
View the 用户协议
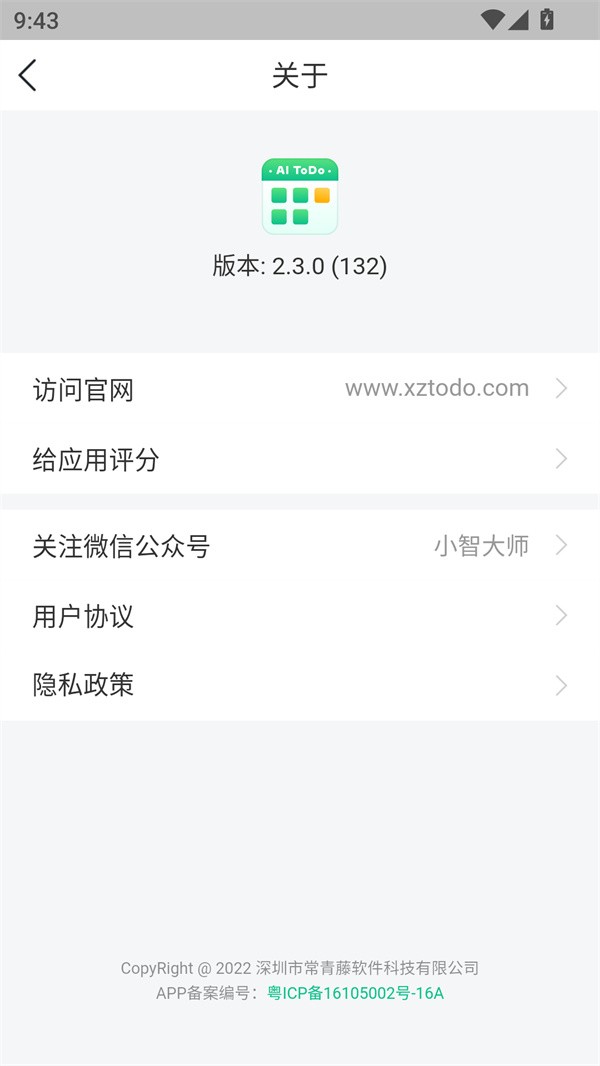[300, 616]
